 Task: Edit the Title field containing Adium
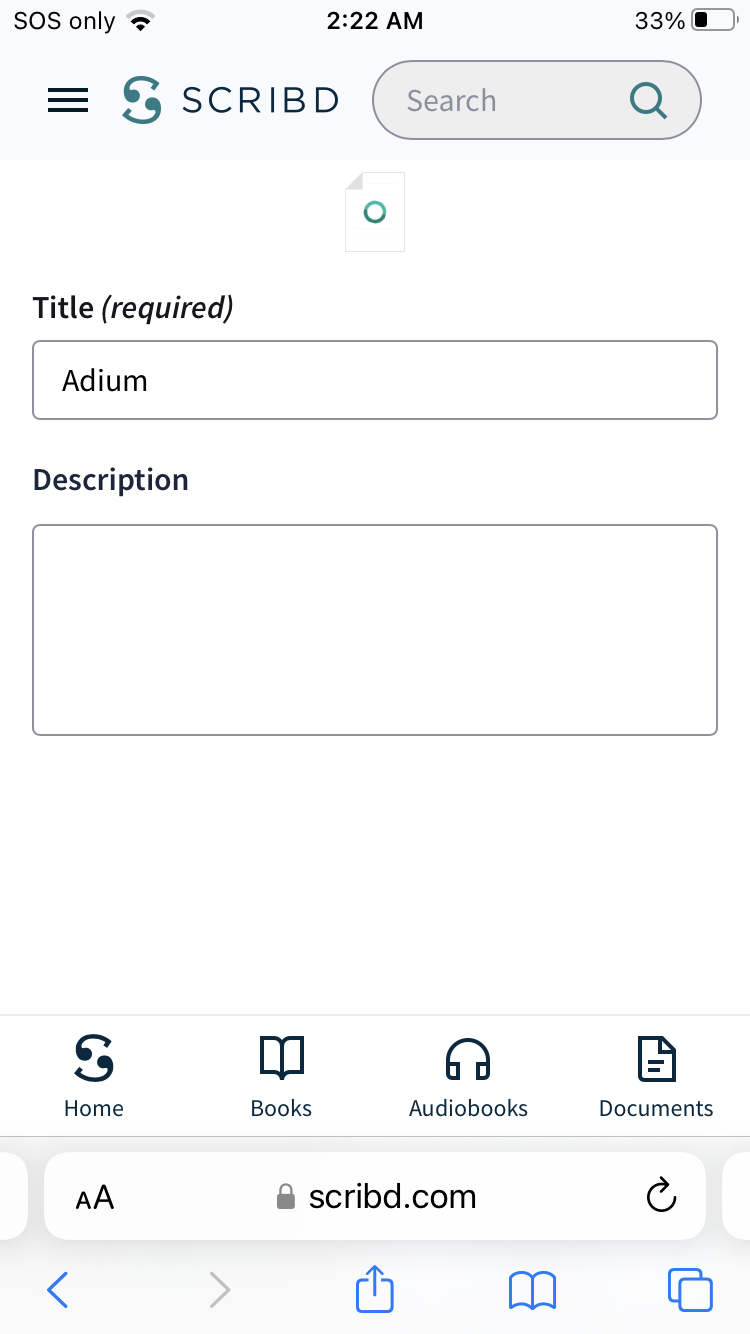click(x=375, y=380)
